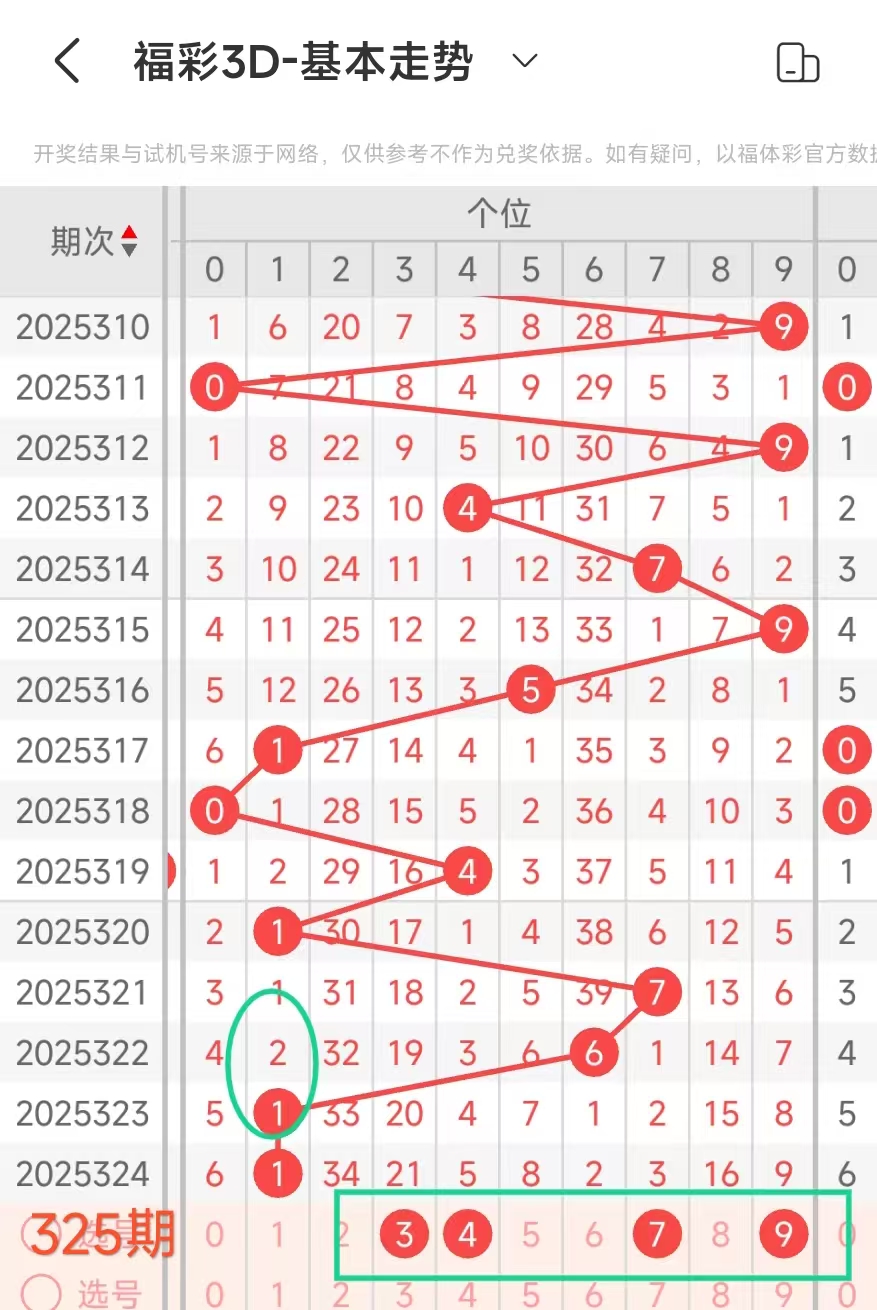The image size is (877, 1310).
Task: Deselect the highlighted red 7 in the 325期 row
Action: point(657,1235)
